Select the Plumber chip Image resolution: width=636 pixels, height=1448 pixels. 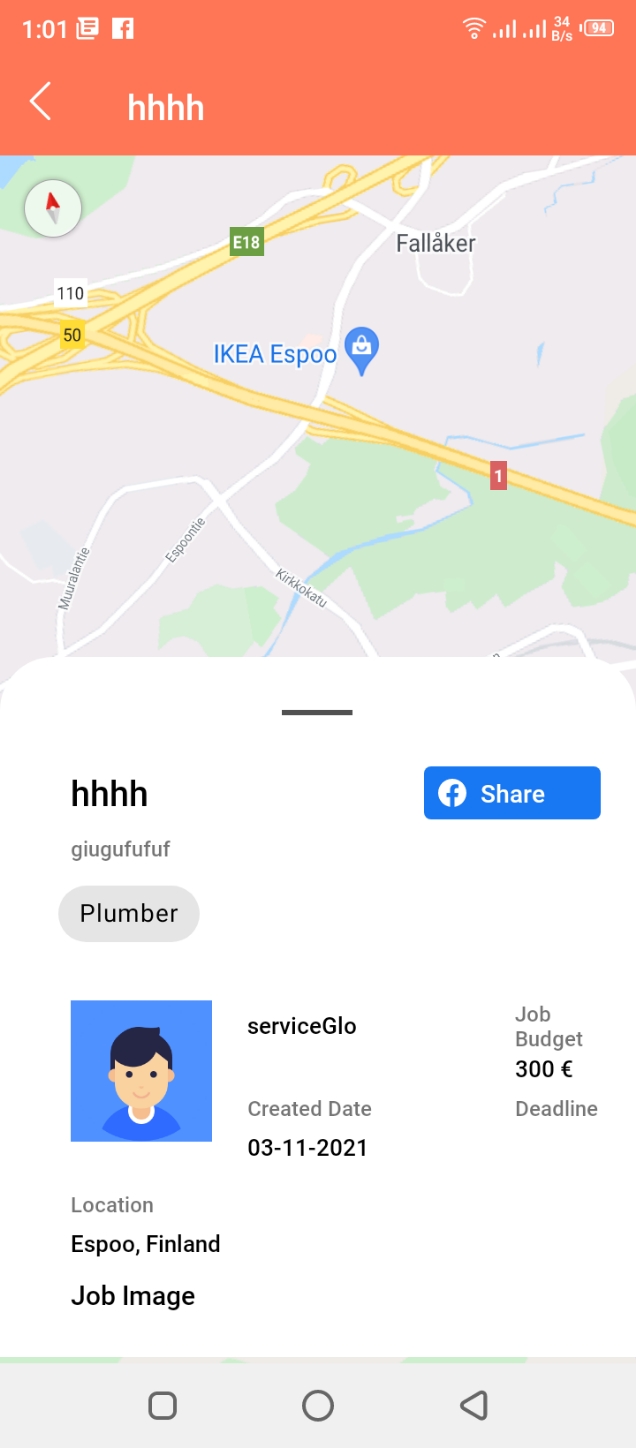tap(129, 913)
